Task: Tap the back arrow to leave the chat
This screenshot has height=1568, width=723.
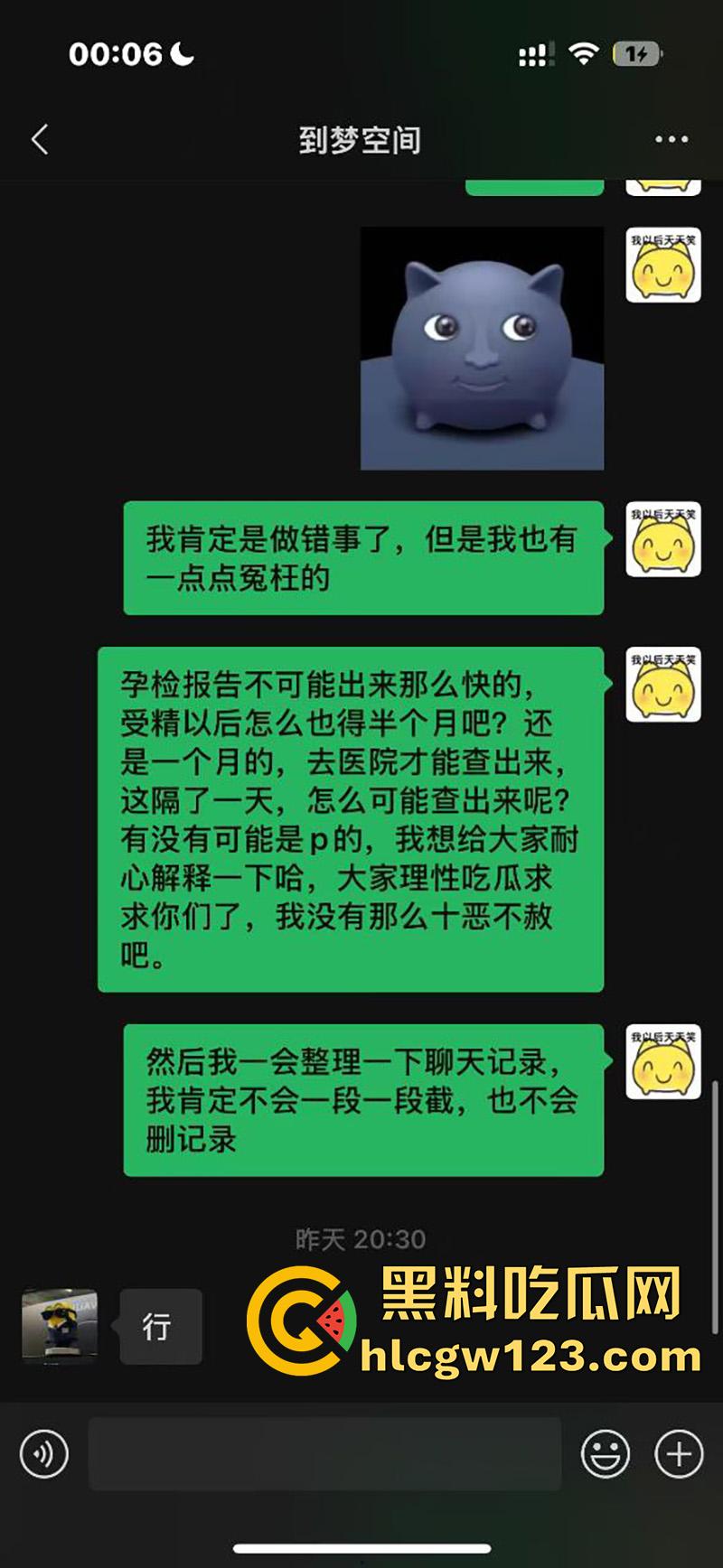Action: 38,140
